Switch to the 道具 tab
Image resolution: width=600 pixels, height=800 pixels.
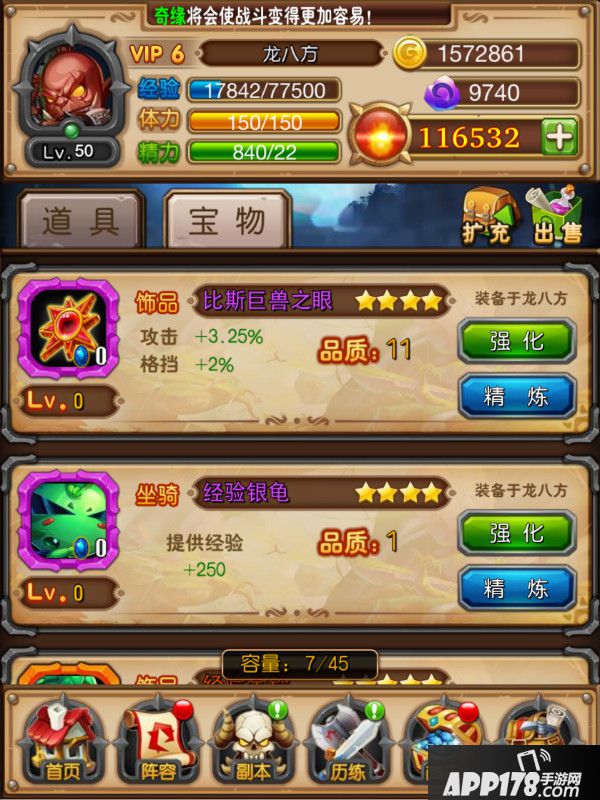[x=80, y=220]
